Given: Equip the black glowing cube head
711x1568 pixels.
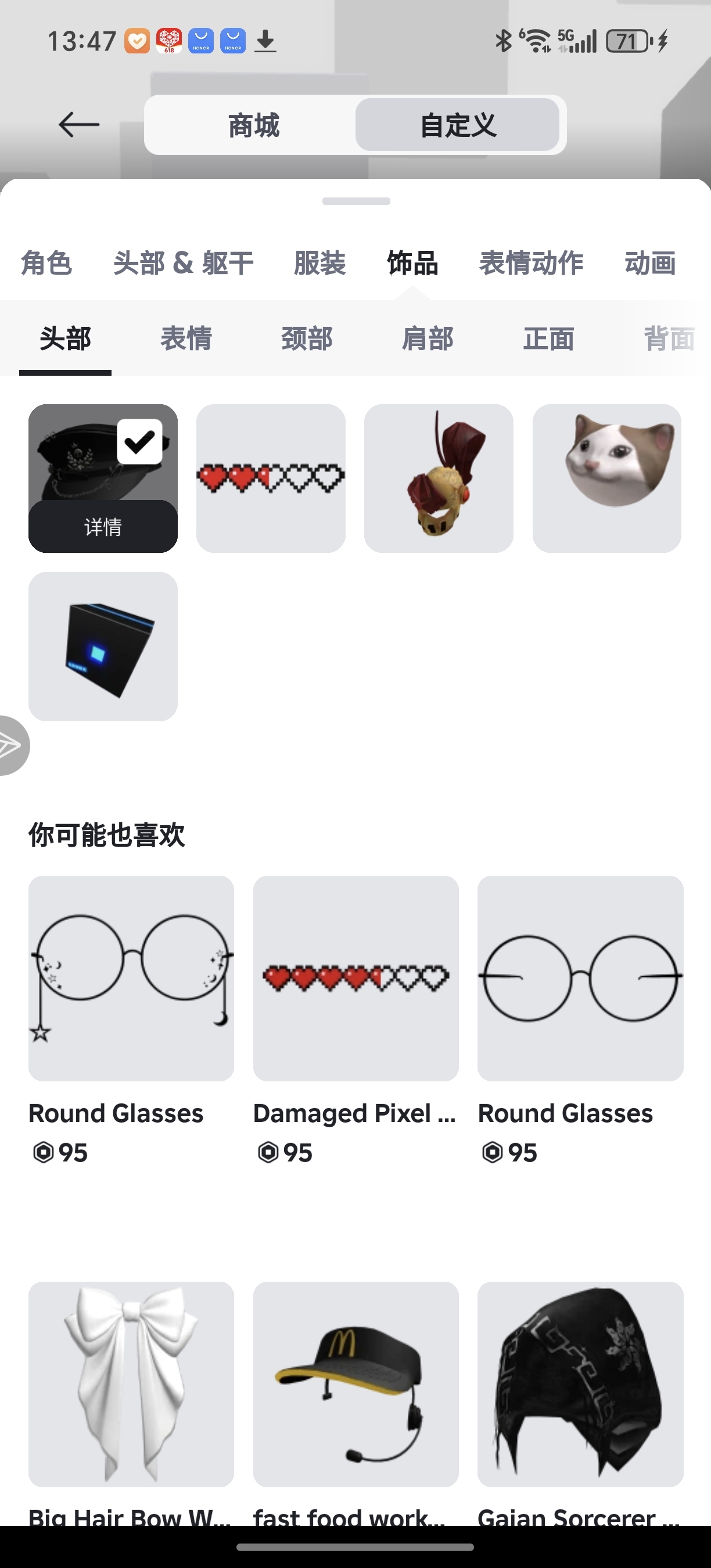Looking at the screenshot, I should pyautogui.click(x=103, y=646).
